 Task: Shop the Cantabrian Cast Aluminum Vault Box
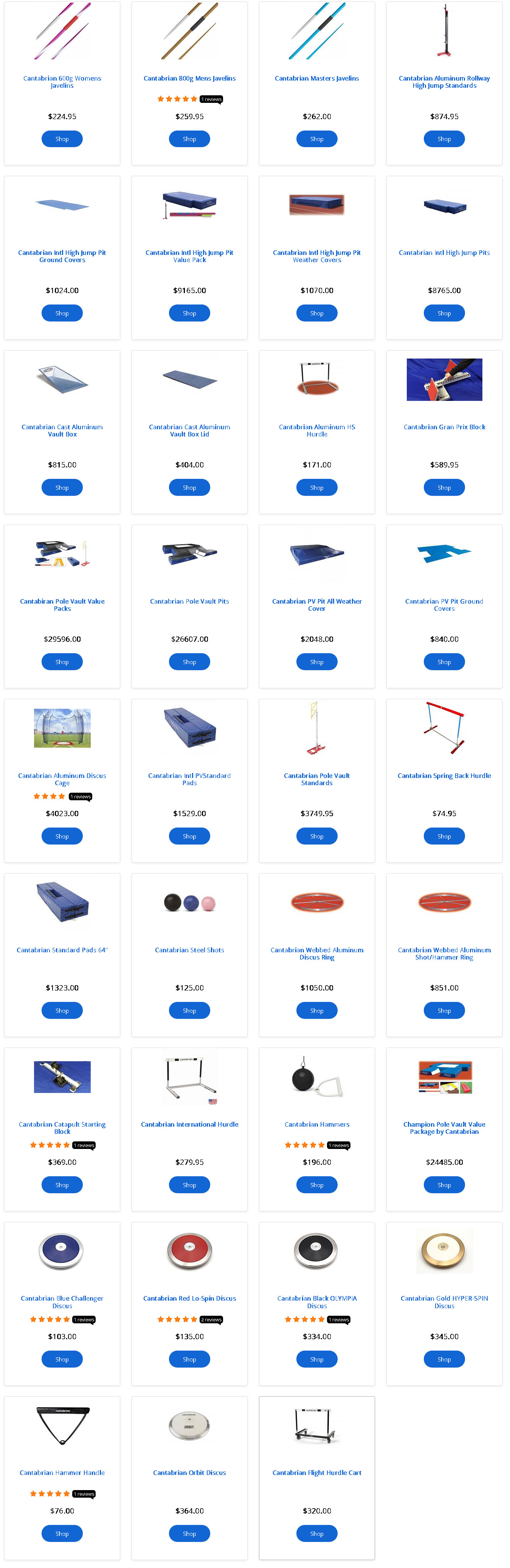[x=62, y=487]
